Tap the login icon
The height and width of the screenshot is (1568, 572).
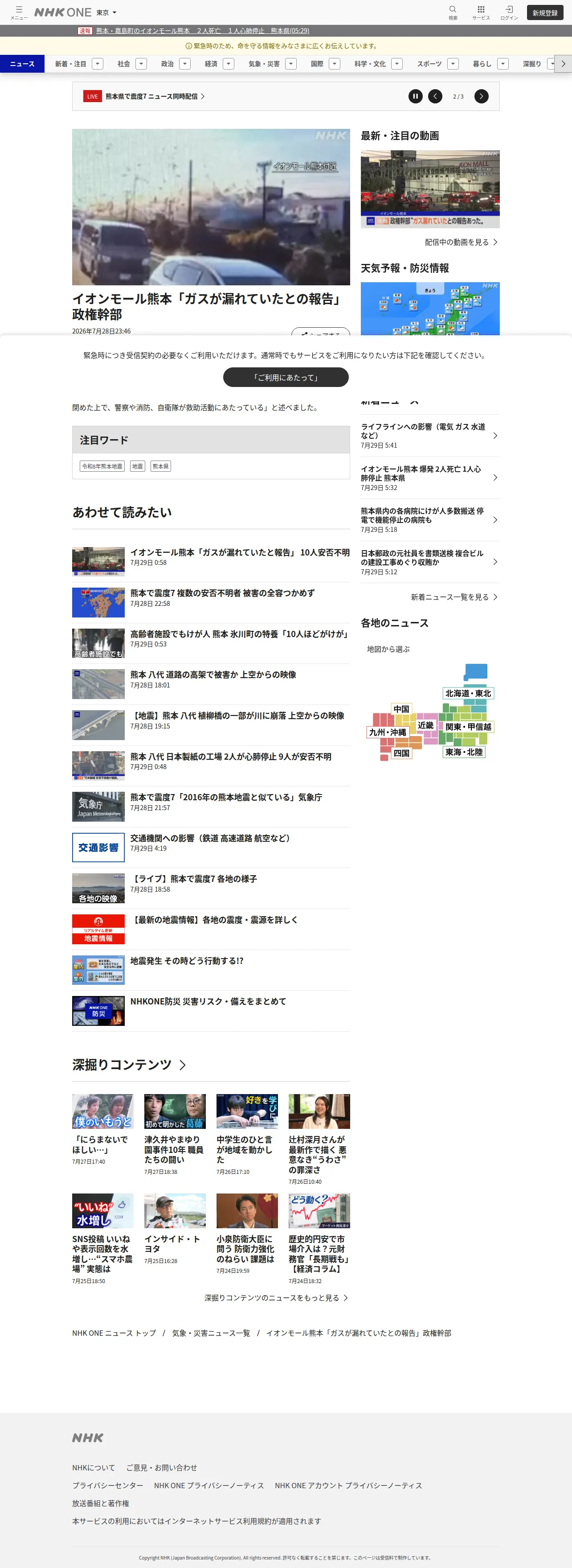tap(509, 12)
